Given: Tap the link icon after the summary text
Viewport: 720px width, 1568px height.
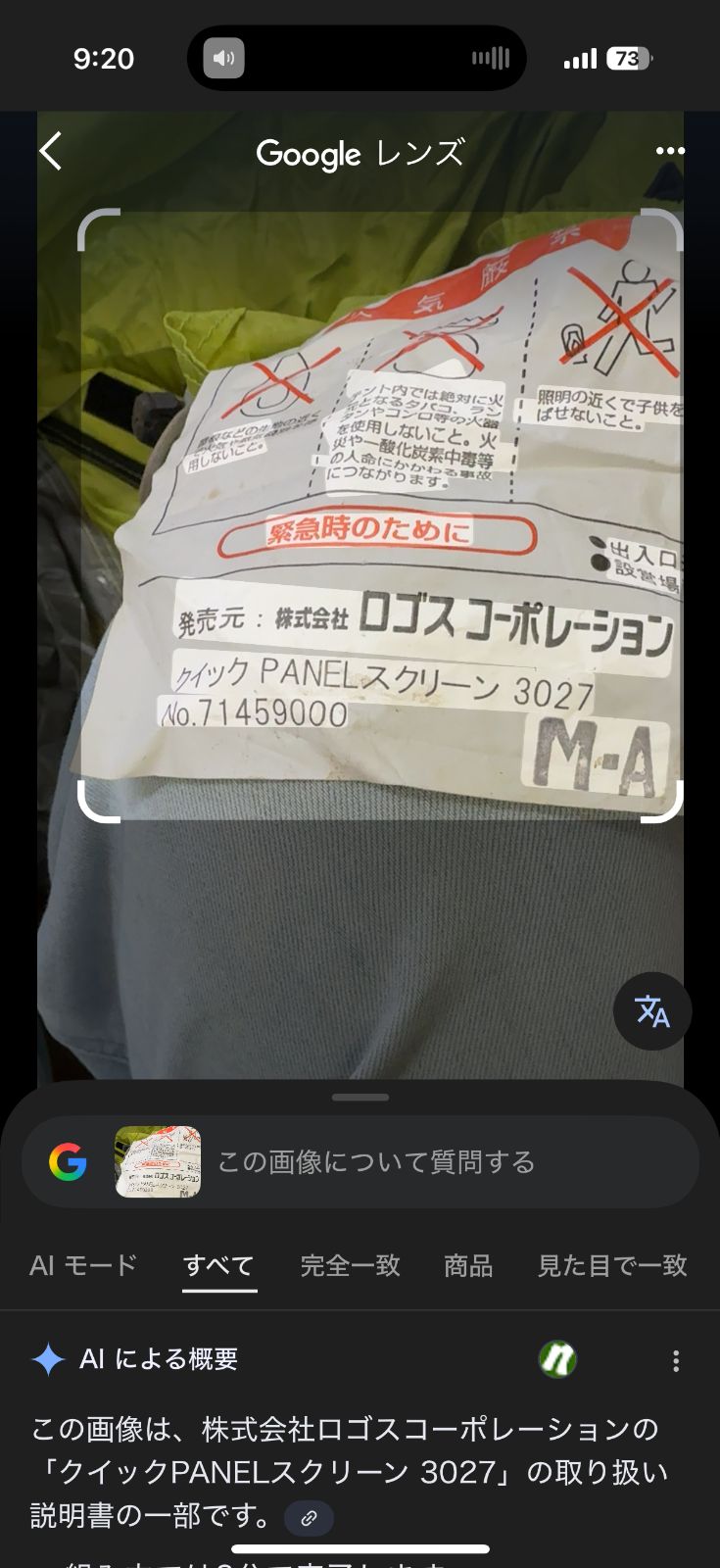Looking at the screenshot, I should pos(311,1518).
